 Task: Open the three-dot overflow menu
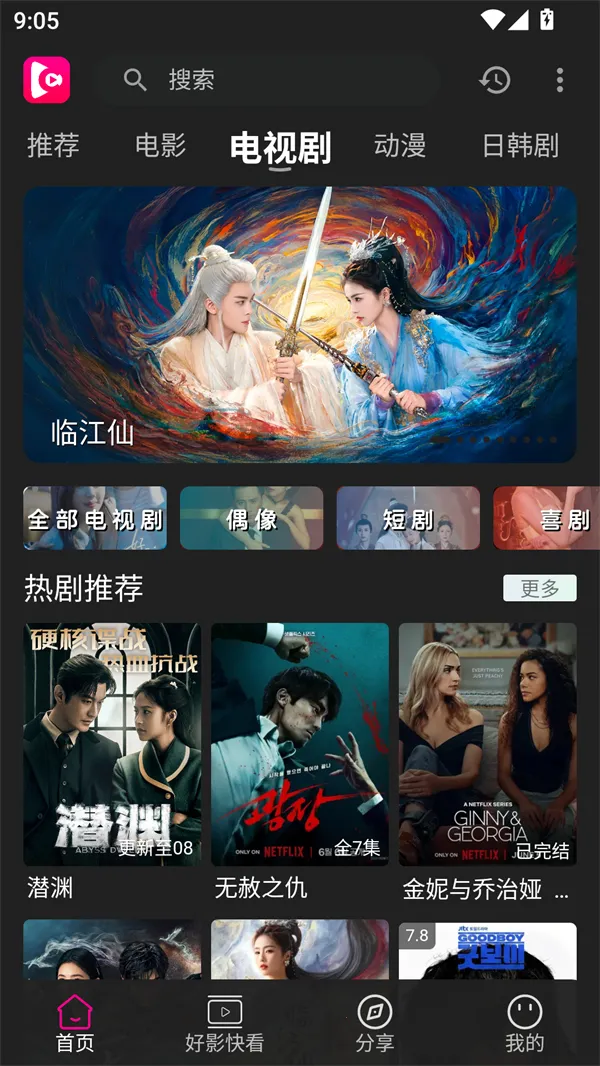pos(559,80)
